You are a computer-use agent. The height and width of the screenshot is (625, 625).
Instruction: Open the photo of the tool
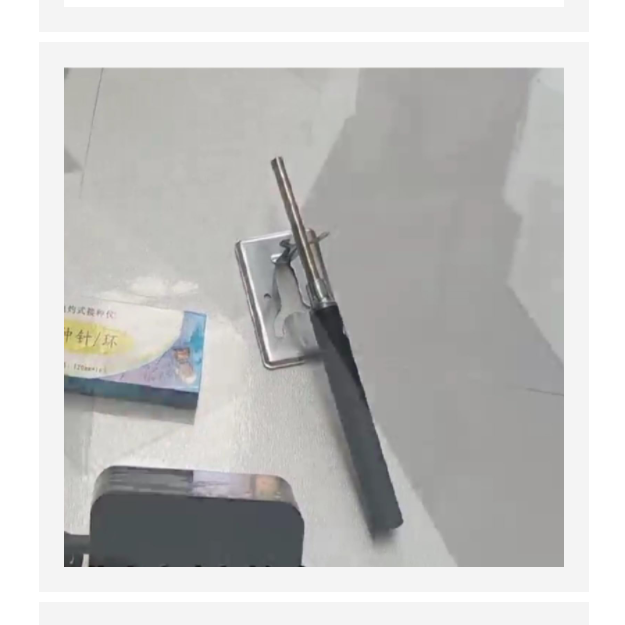[x=313, y=317]
